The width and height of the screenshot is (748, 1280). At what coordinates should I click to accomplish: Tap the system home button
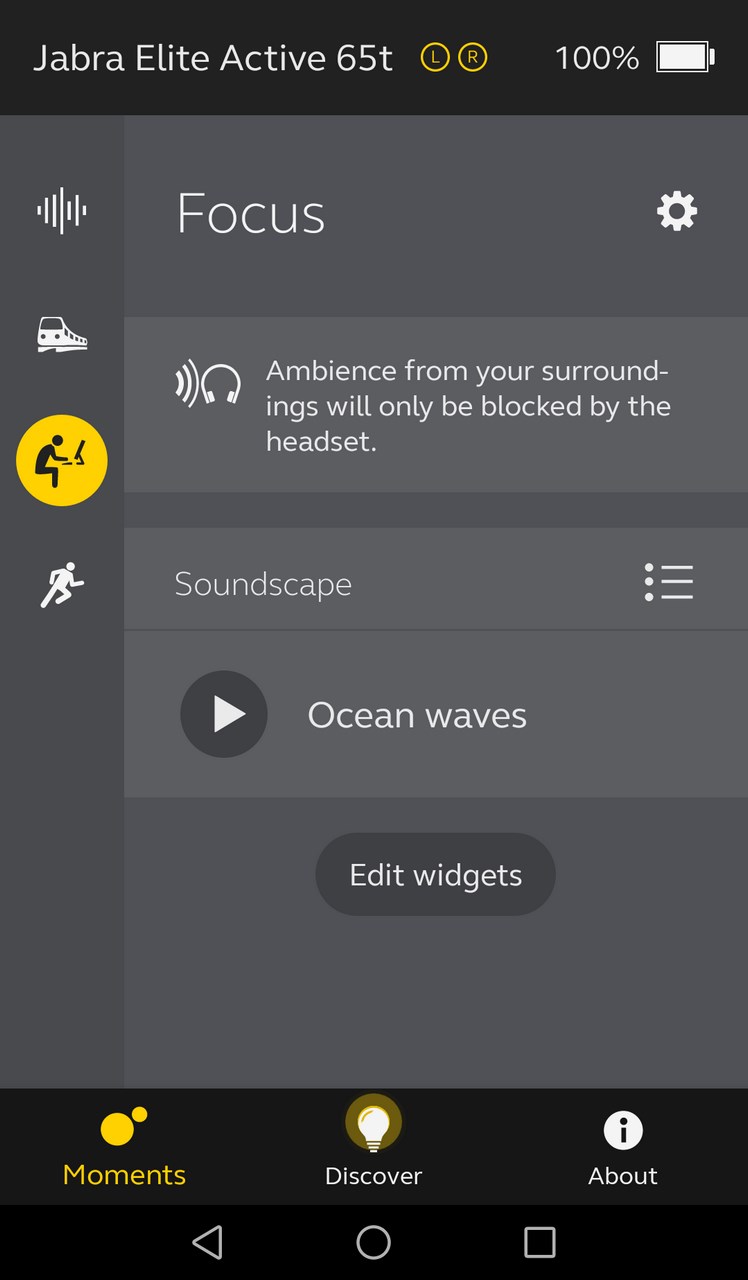tap(374, 1242)
